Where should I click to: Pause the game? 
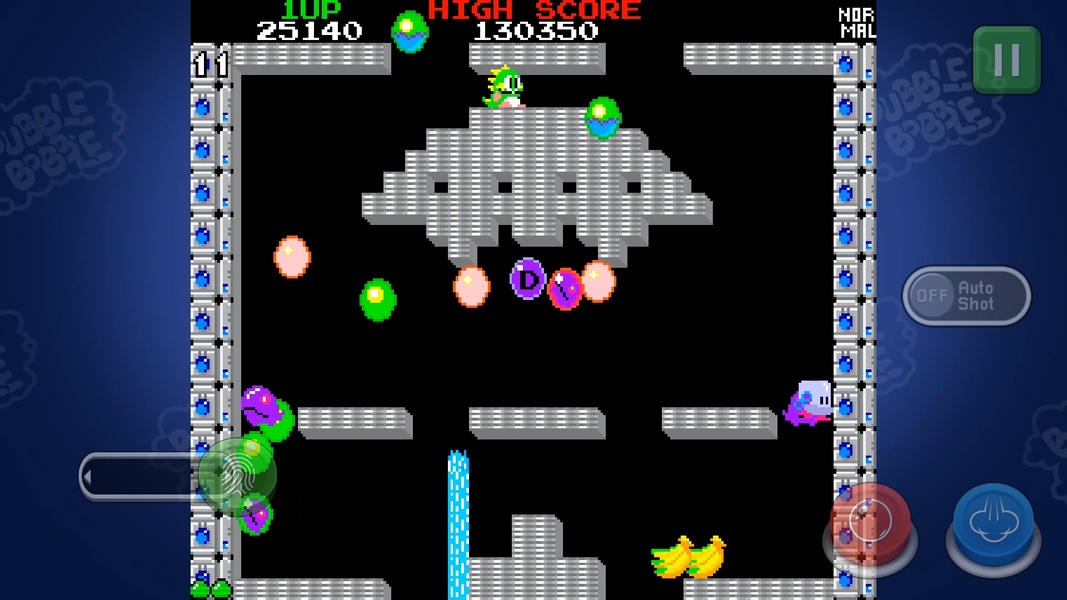point(1006,60)
